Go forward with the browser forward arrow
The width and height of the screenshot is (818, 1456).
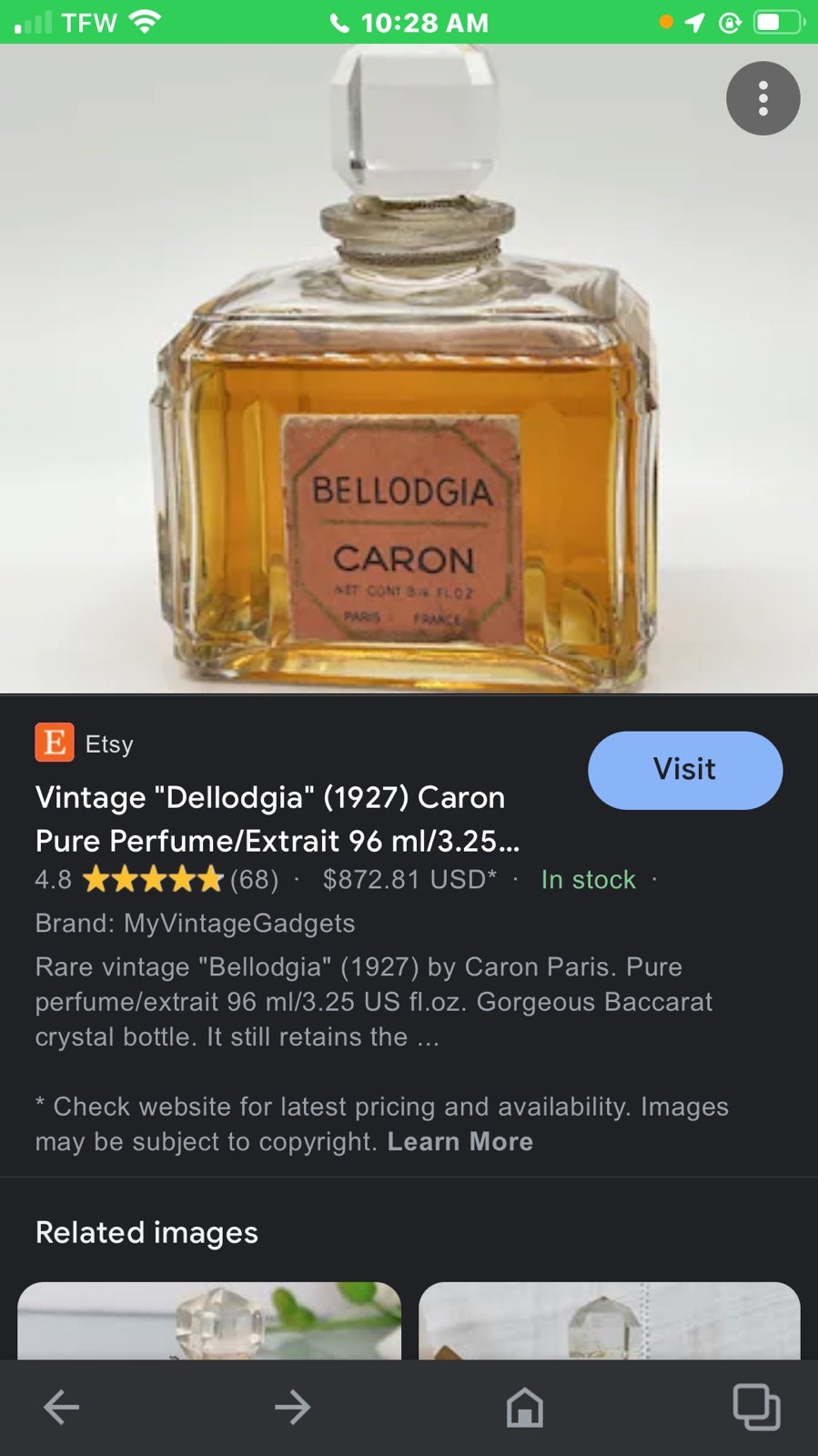tap(293, 1407)
